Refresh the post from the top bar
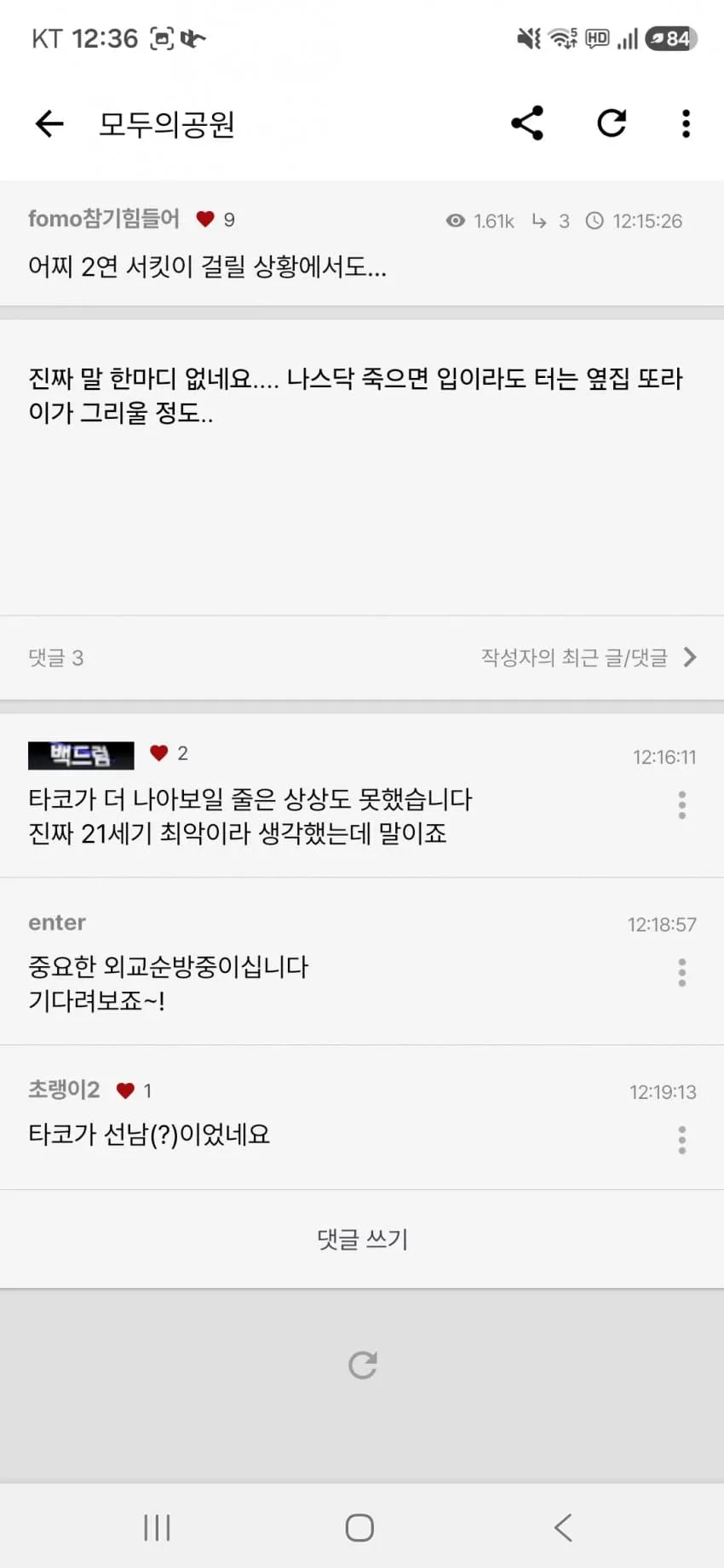 click(612, 123)
